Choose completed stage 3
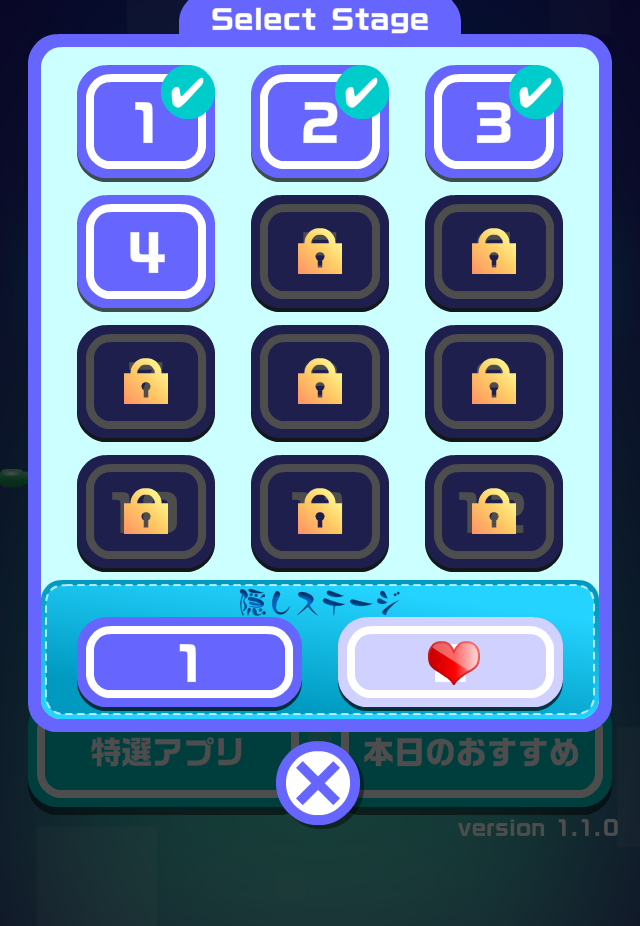 [x=494, y=122]
